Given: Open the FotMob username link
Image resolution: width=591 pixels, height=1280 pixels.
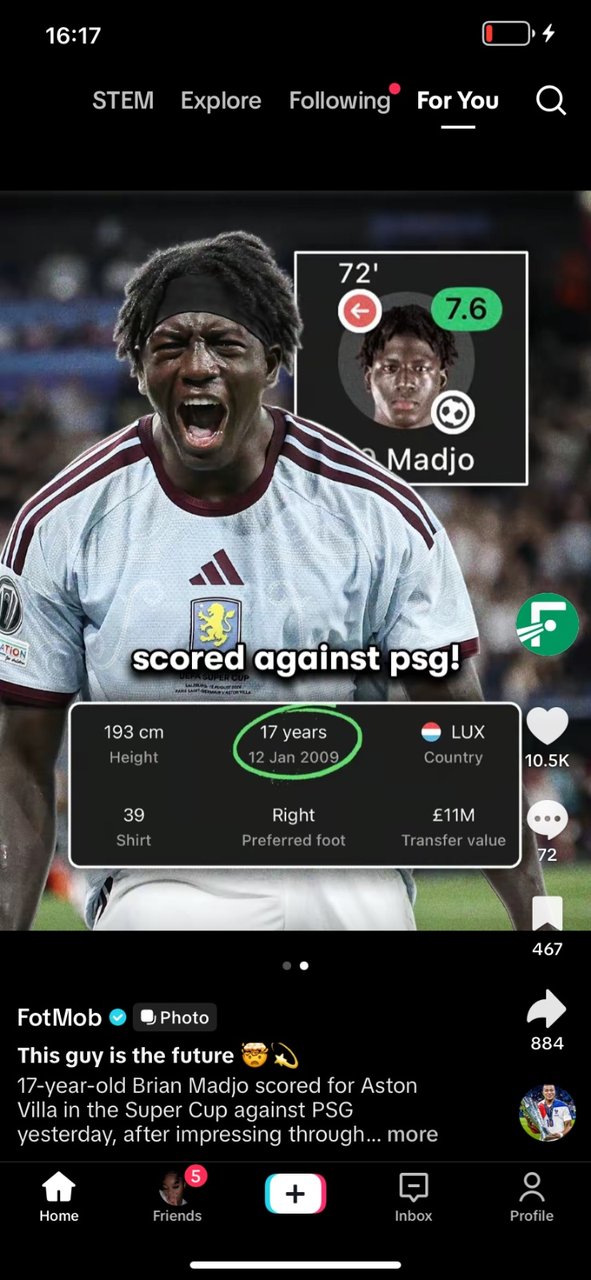Looking at the screenshot, I should [60, 1018].
